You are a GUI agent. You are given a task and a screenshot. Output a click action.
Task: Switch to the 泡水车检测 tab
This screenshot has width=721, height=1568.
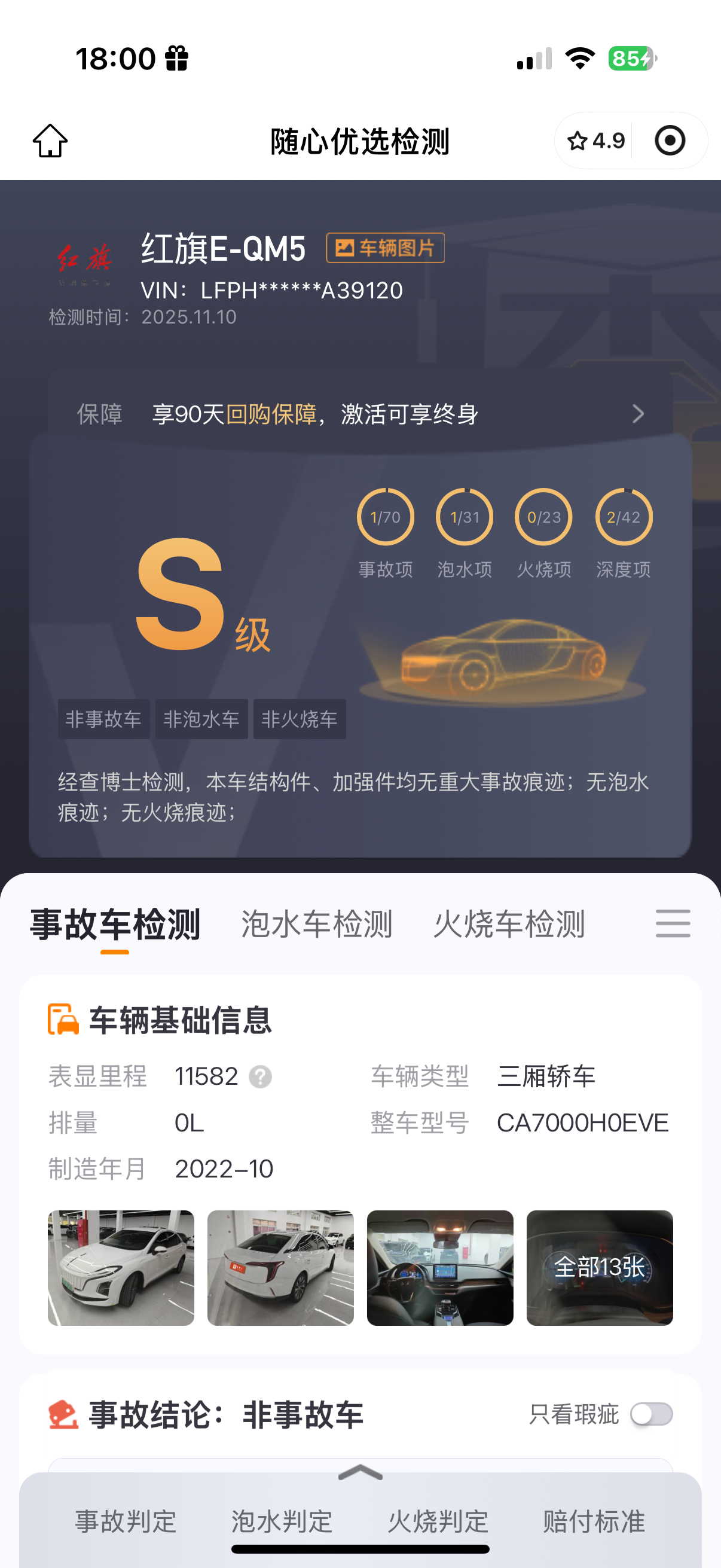[317, 923]
